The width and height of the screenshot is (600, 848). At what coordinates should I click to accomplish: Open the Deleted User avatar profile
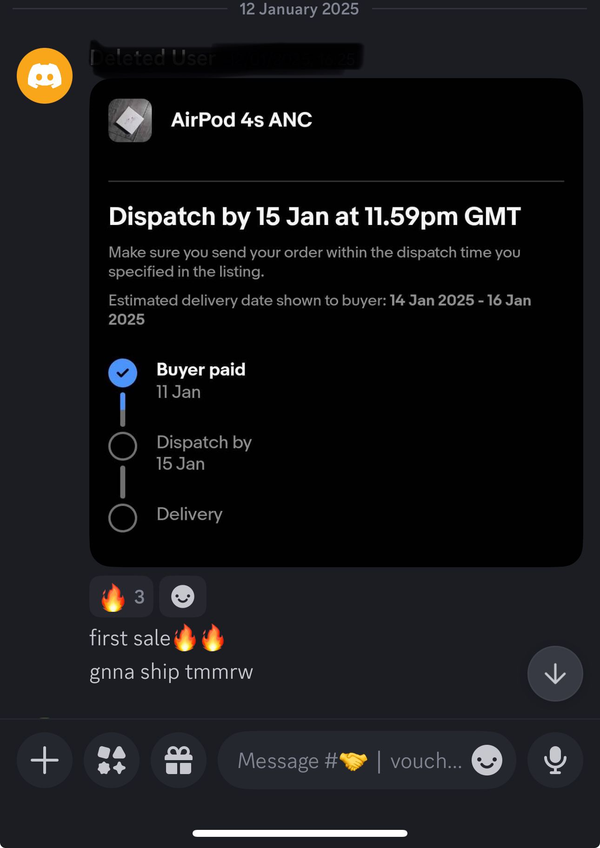45,75
